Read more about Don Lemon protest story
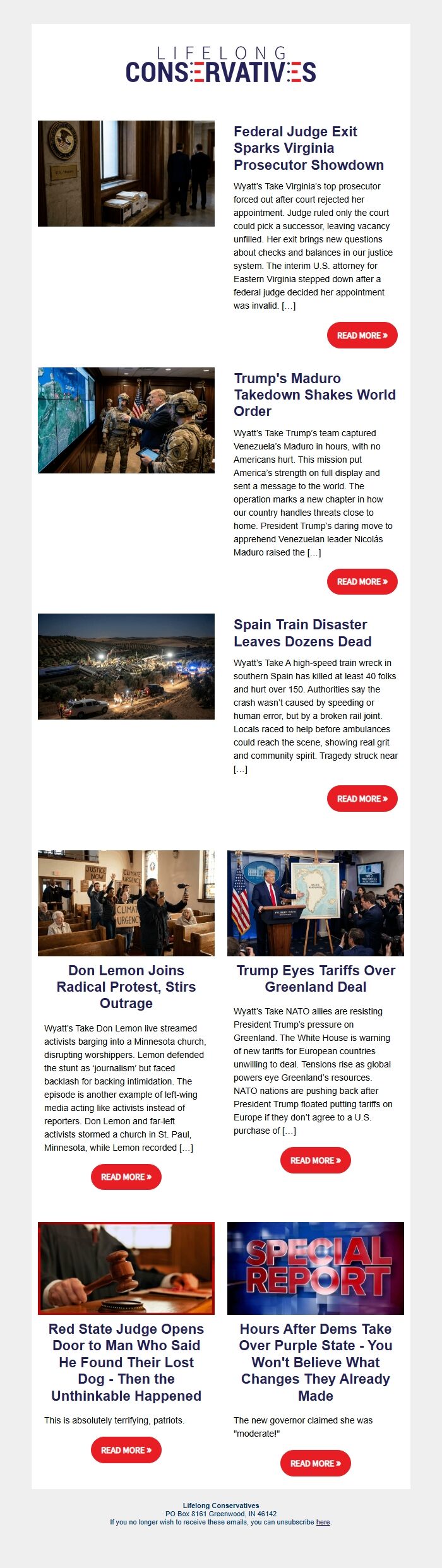Screen dimensions: 442x1568 126,1177
